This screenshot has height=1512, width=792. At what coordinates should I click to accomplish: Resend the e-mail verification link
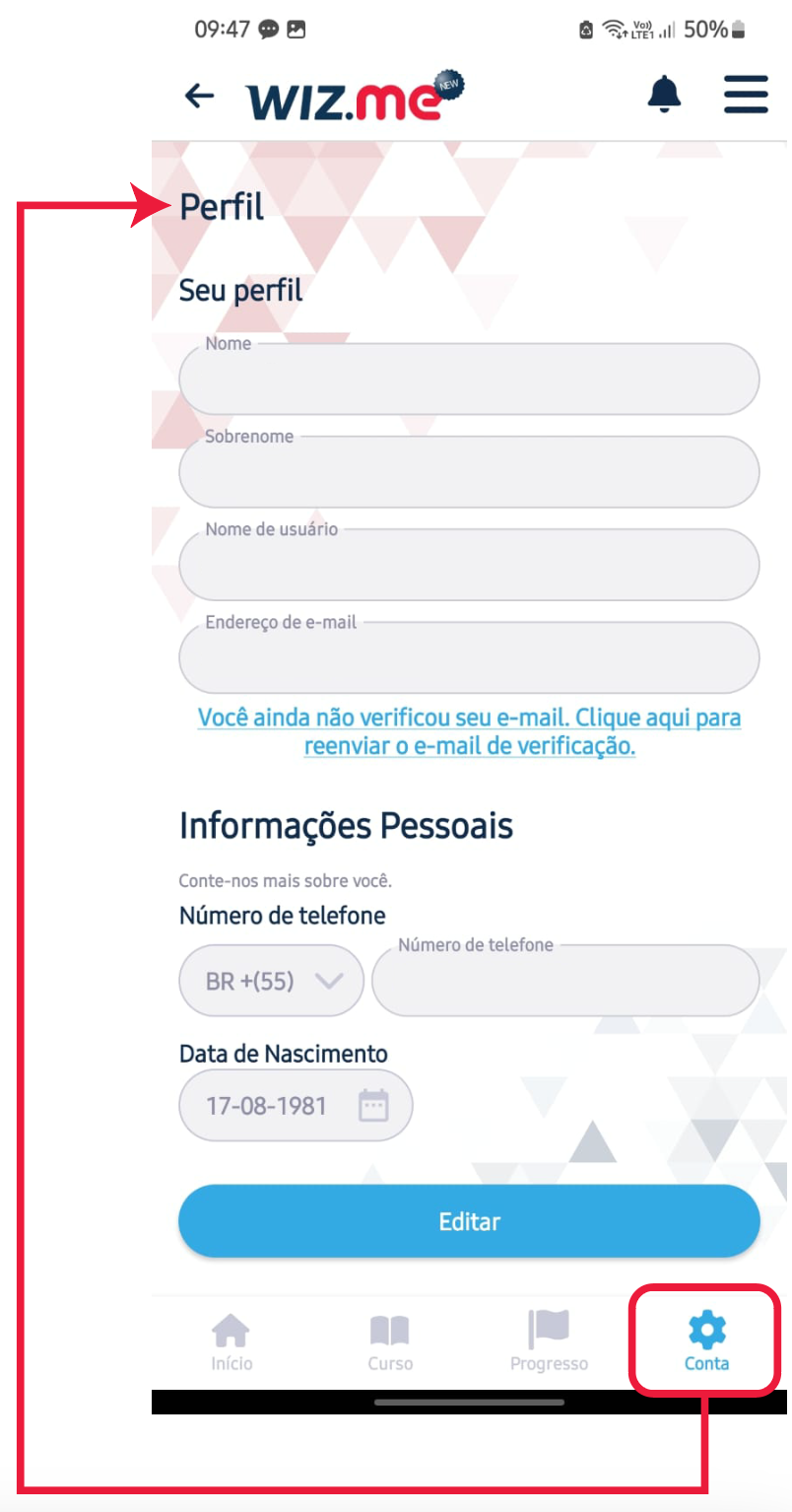(x=469, y=731)
